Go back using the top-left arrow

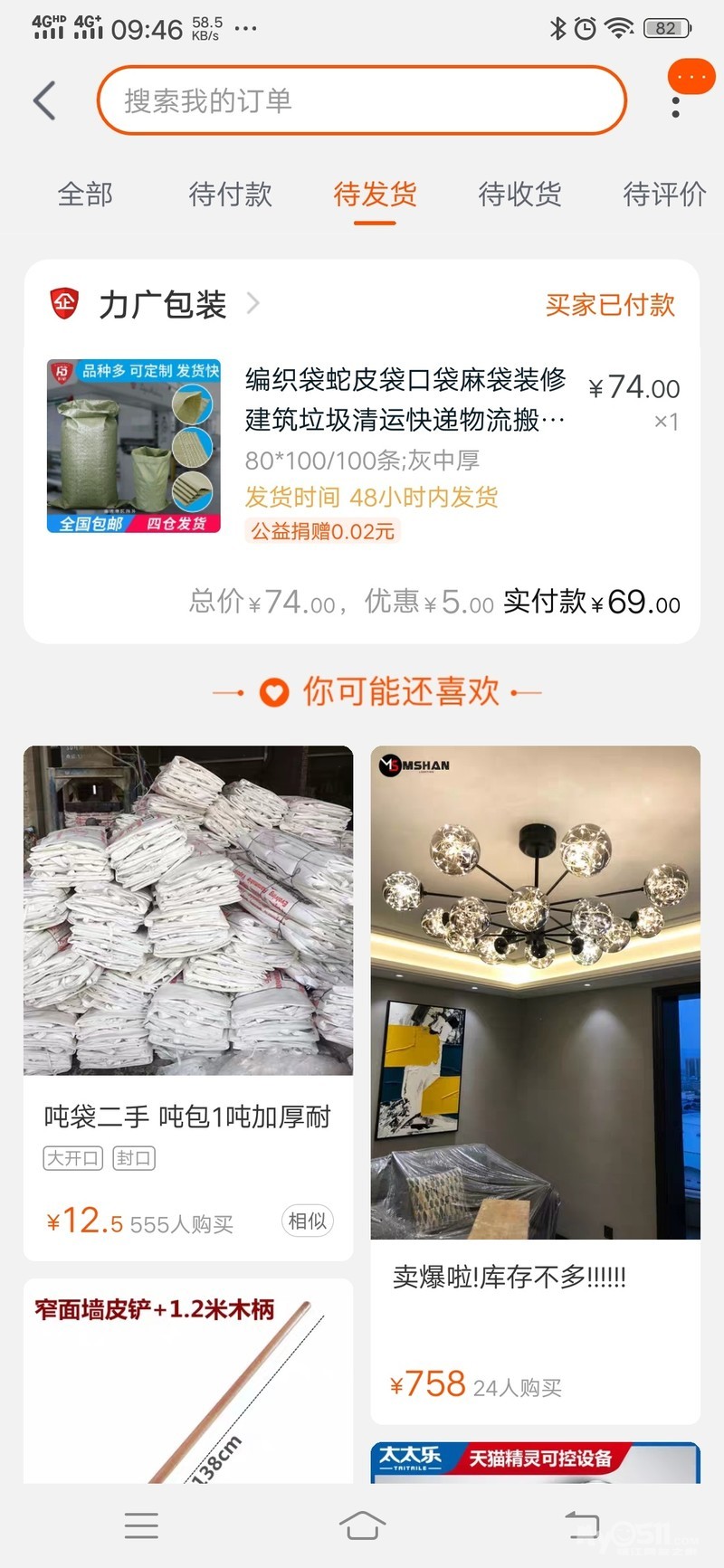45,100
